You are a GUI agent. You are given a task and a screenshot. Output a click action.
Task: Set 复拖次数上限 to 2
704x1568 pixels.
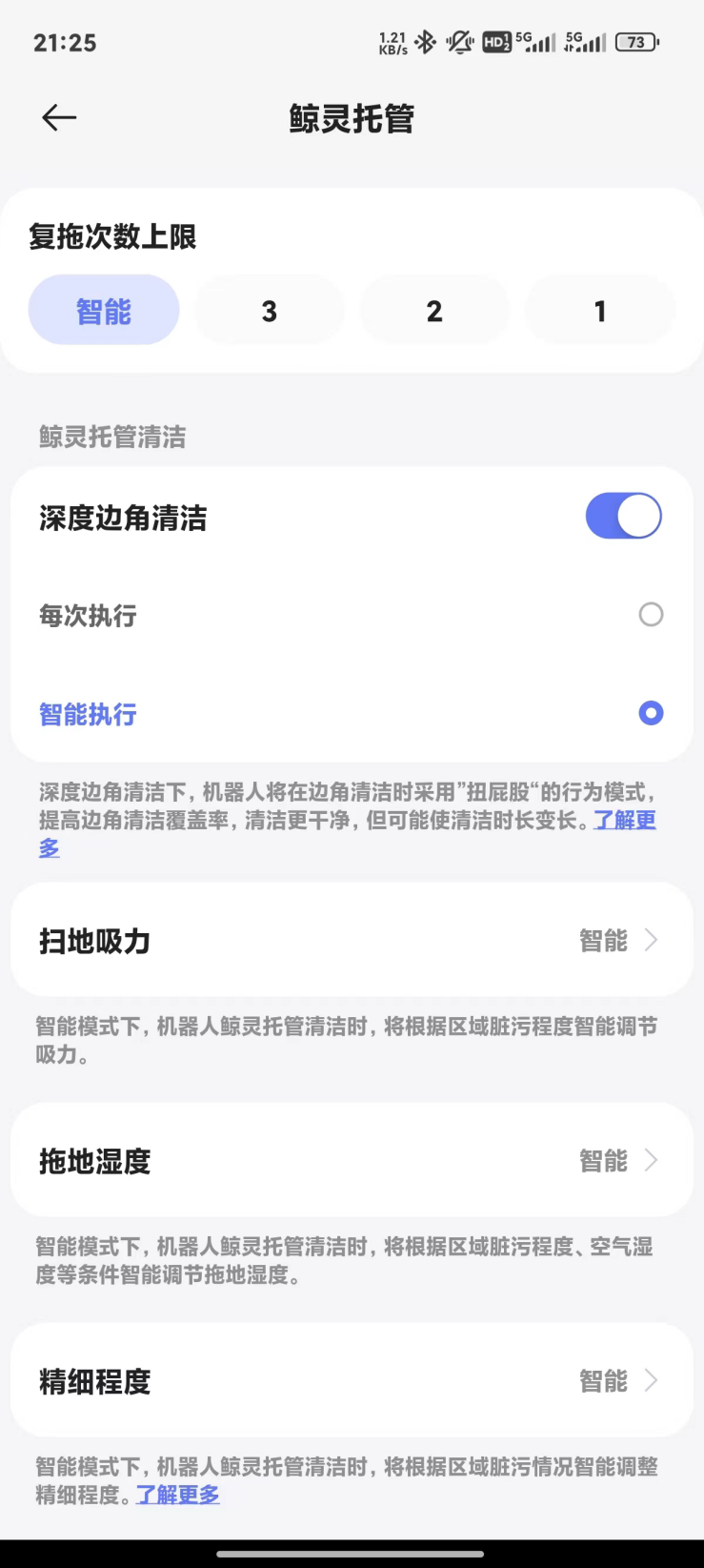click(x=434, y=311)
